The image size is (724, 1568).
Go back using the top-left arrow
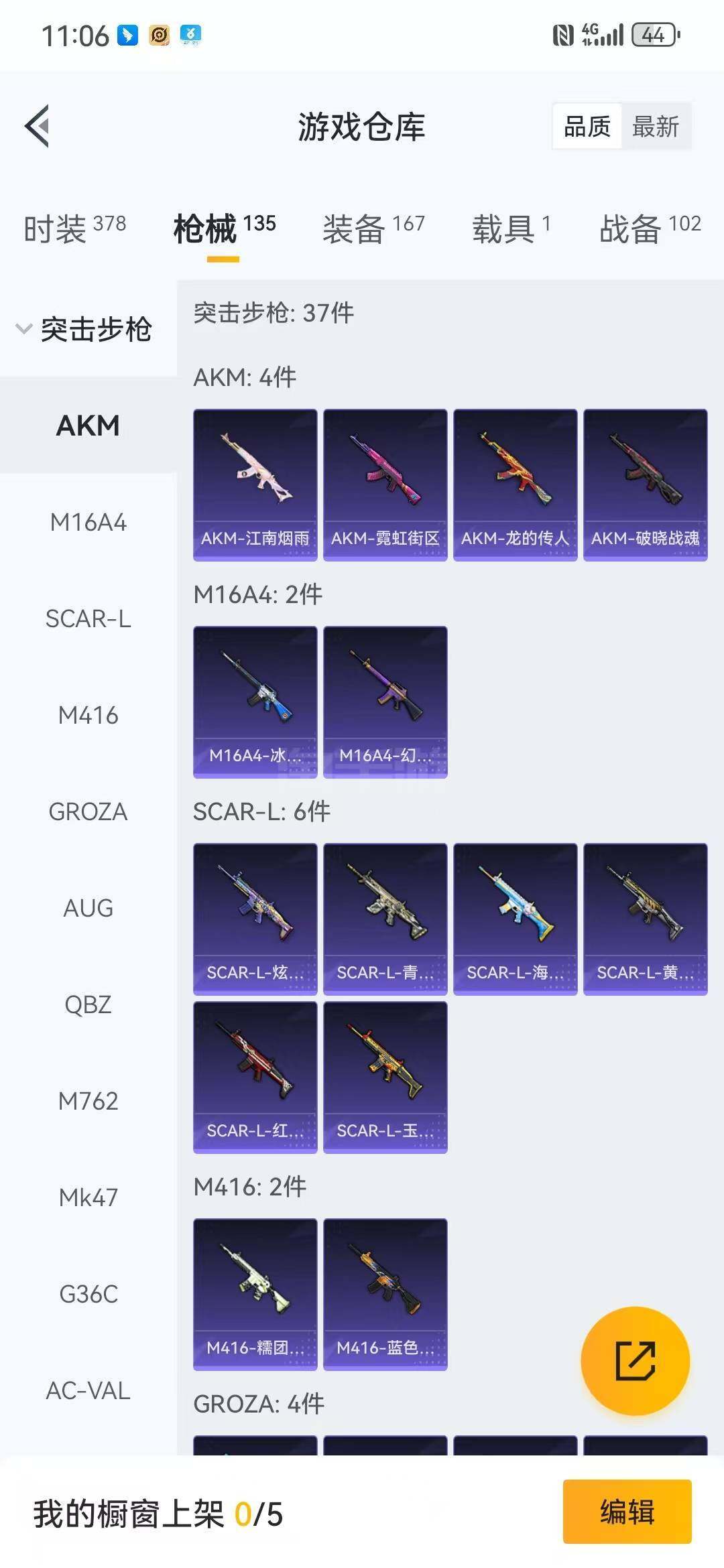coord(38,126)
